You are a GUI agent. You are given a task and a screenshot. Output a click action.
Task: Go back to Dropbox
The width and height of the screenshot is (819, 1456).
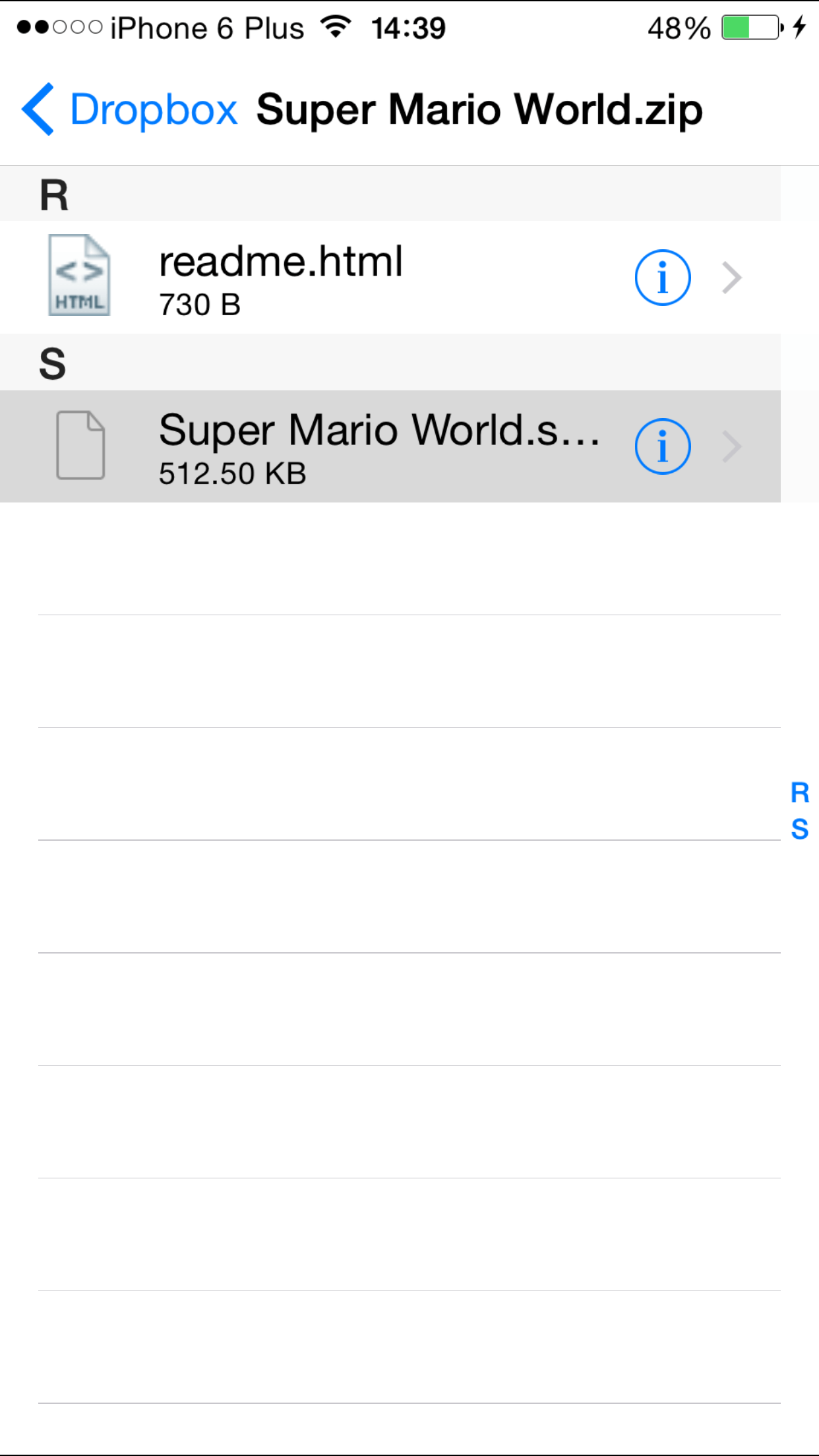(129, 109)
